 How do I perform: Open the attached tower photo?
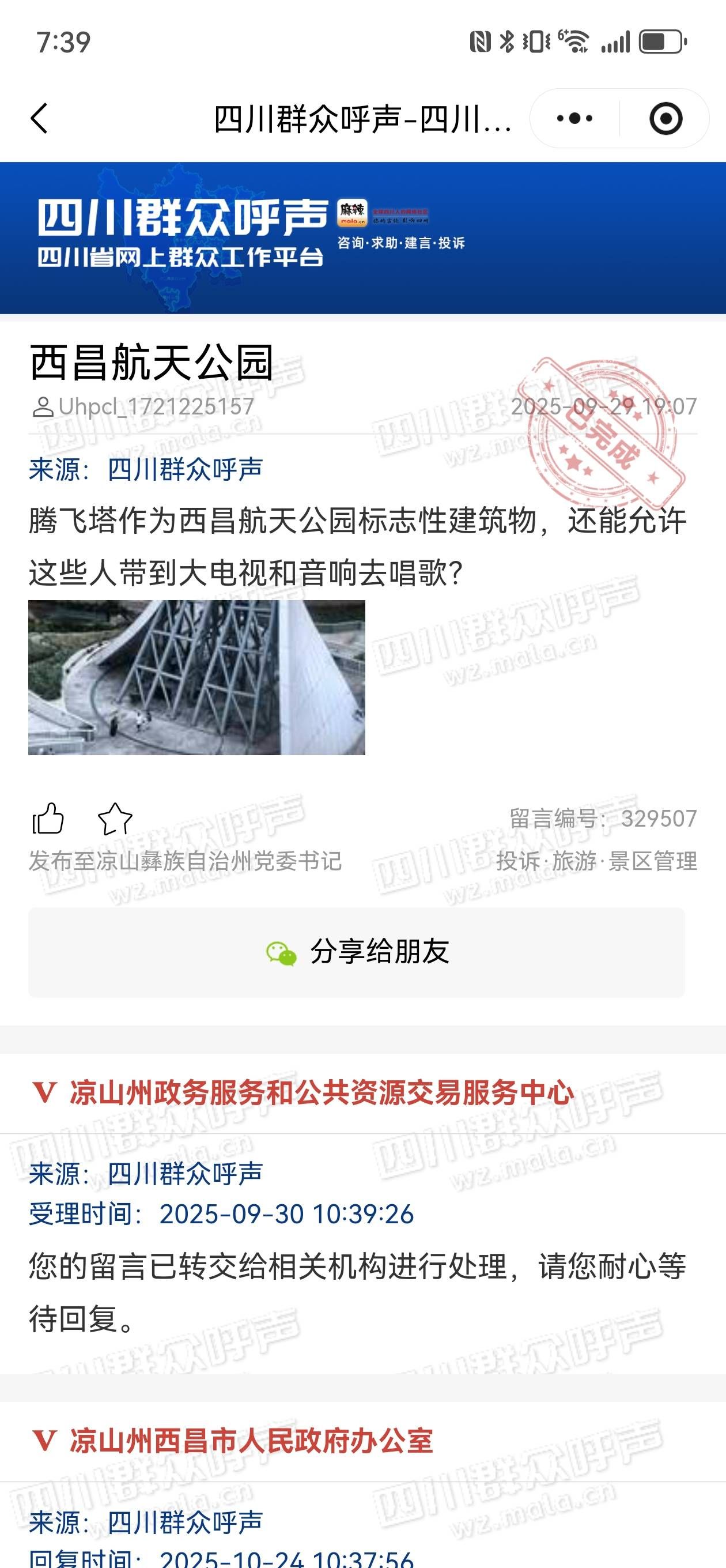(x=196, y=677)
